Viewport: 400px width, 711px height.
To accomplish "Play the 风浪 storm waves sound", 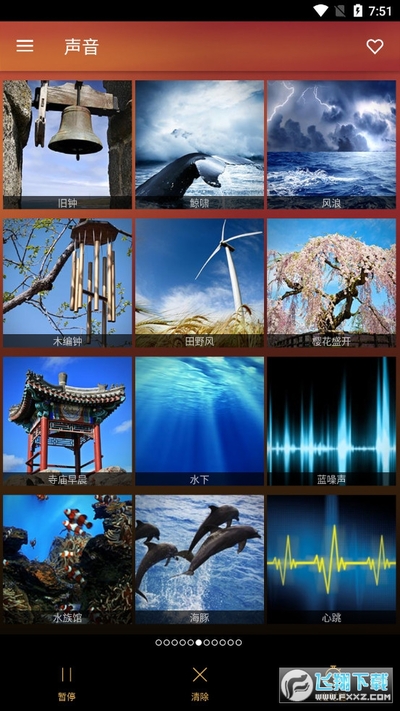I will [332, 145].
